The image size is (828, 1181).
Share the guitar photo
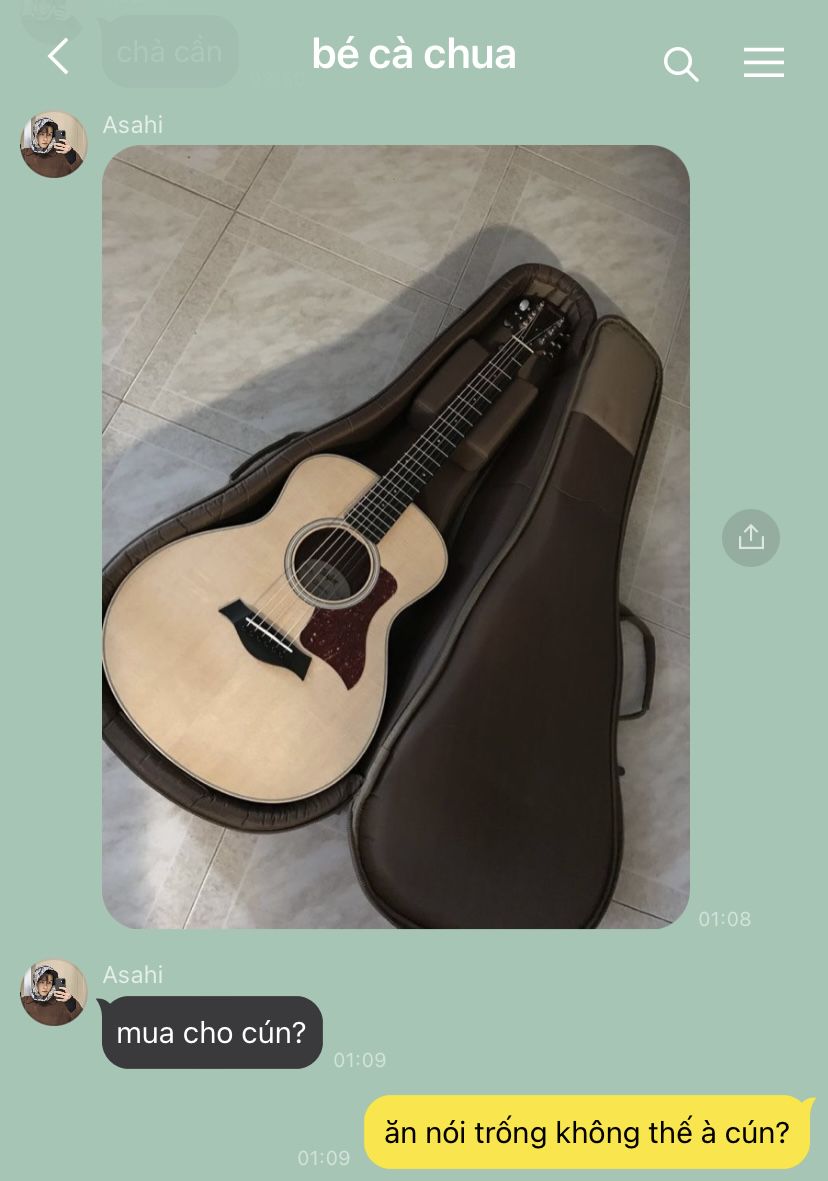750,538
